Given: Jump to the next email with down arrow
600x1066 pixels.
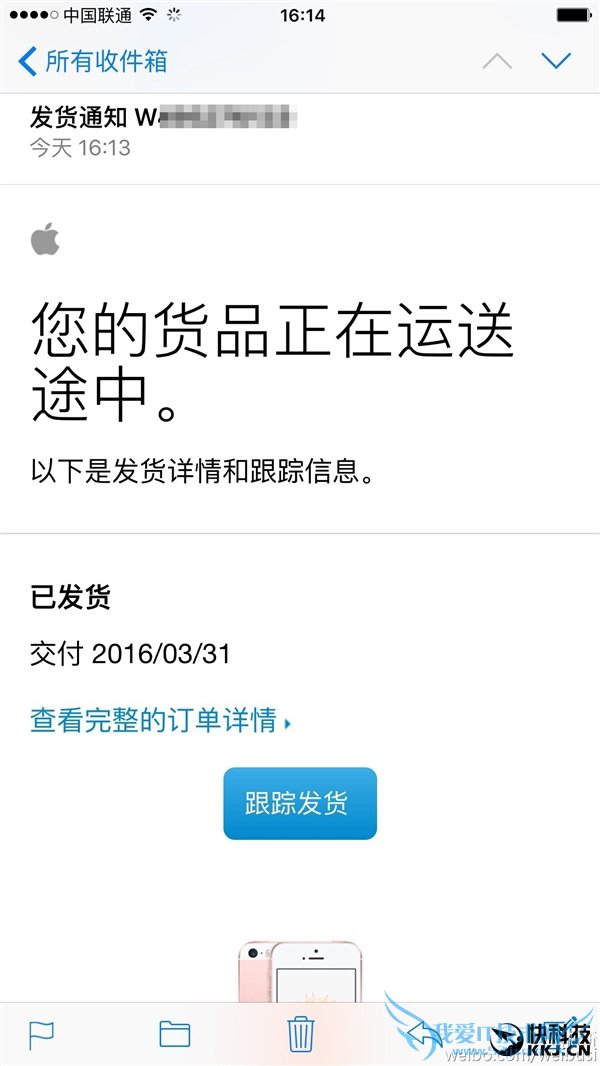Looking at the screenshot, I should tap(556, 61).
